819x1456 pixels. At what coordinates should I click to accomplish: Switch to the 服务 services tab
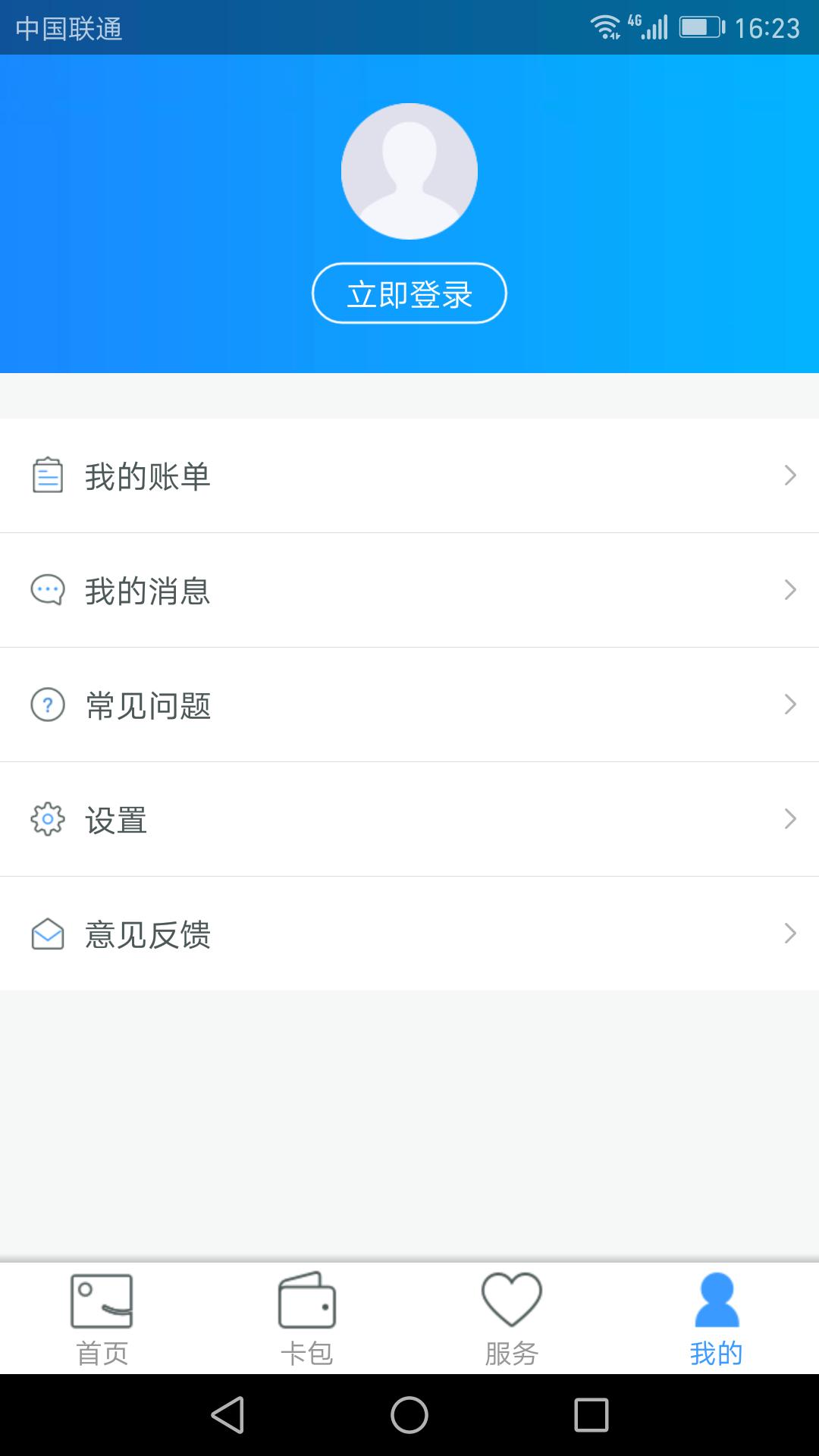(x=512, y=1319)
